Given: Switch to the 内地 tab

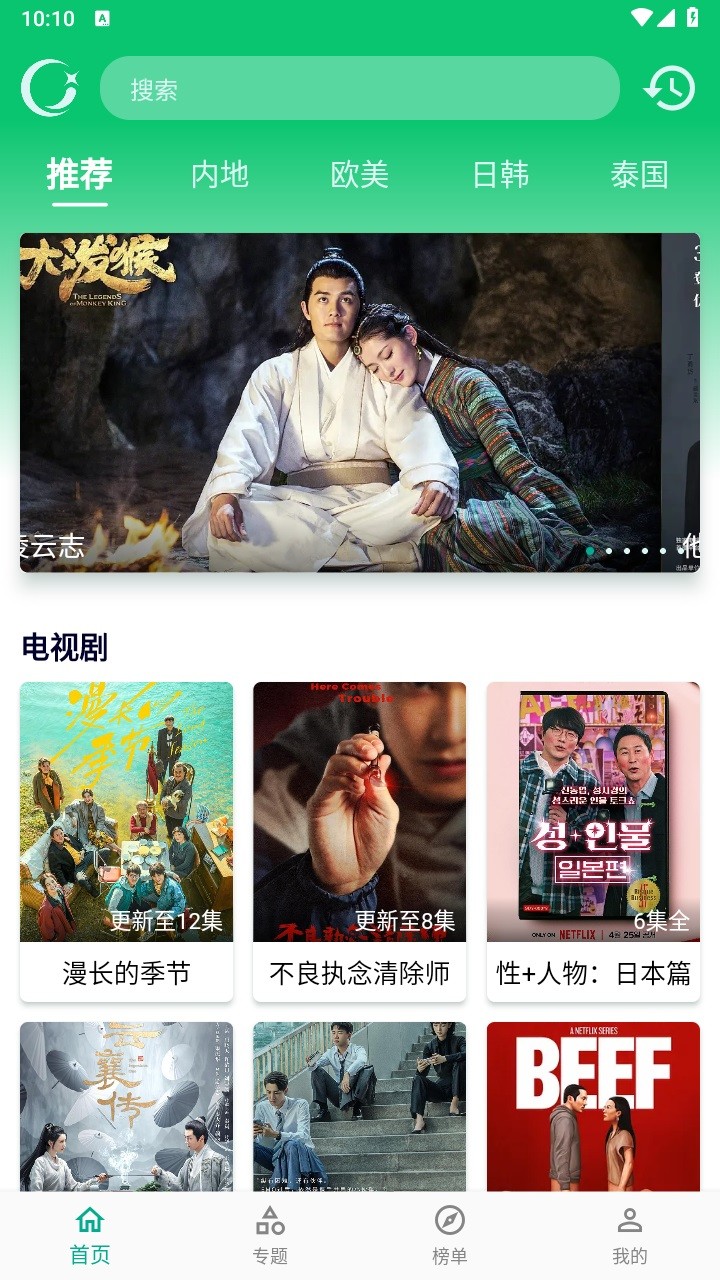Looking at the screenshot, I should 220,174.
